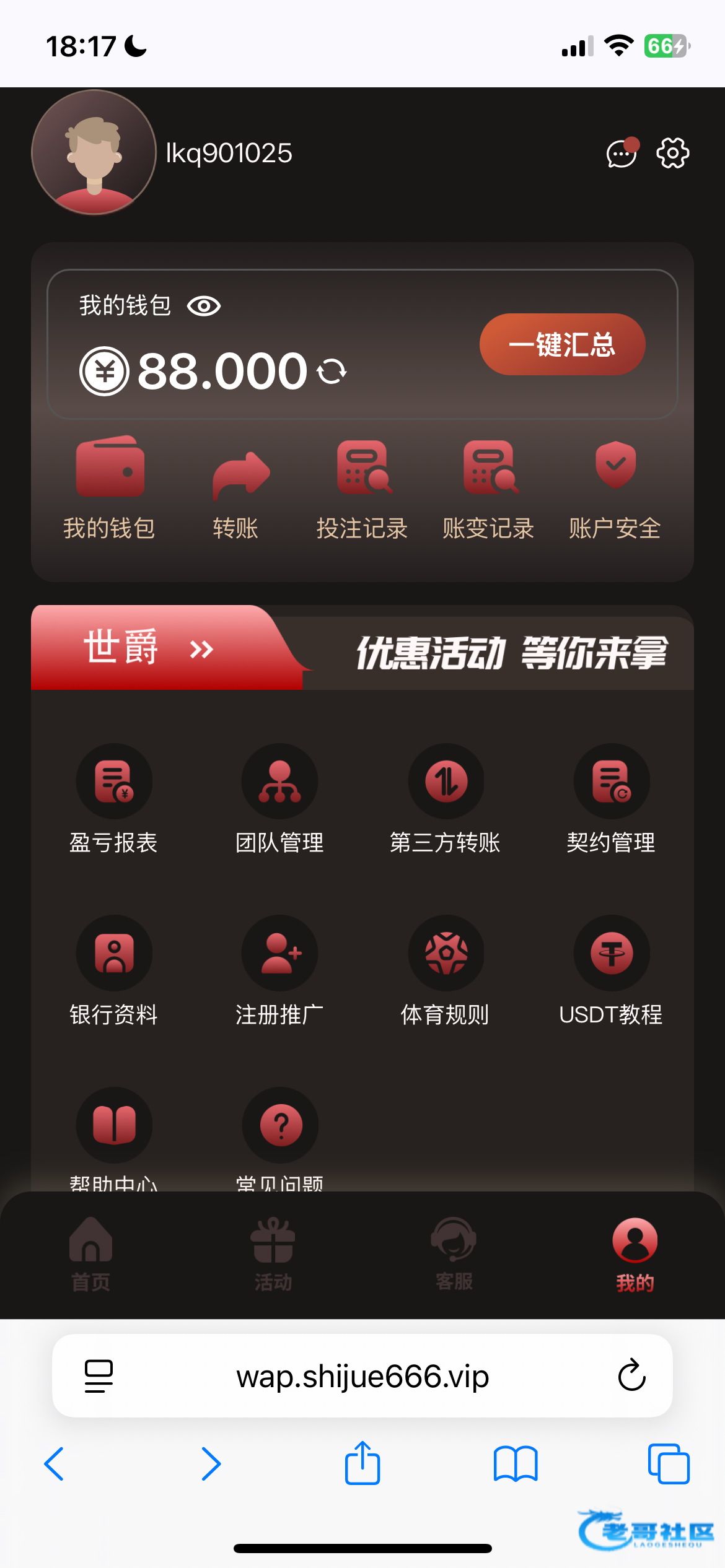View 投注记录 betting records
725x1568 pixels.
point(362,489)
